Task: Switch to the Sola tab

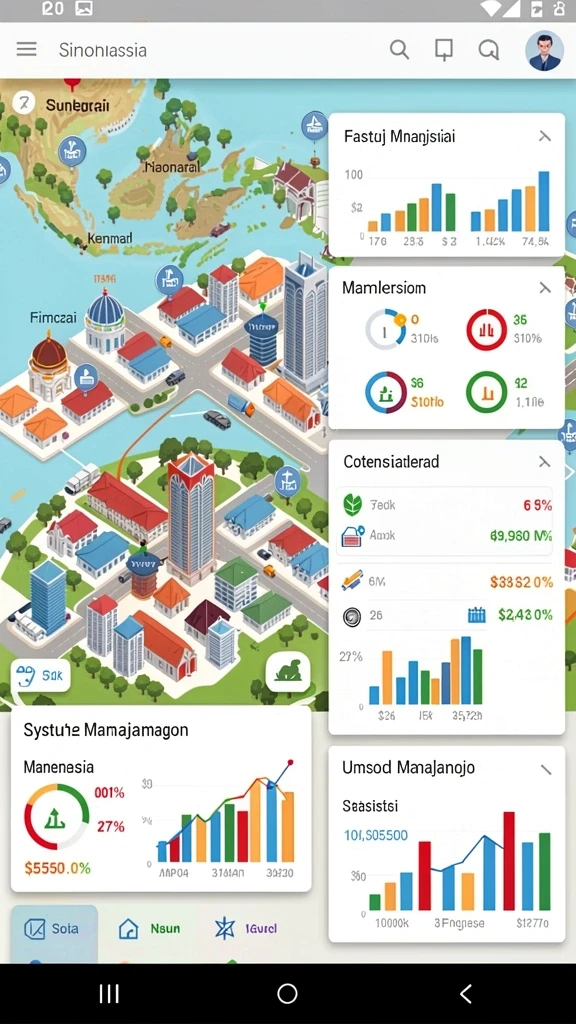Action: tap(54, 929)
